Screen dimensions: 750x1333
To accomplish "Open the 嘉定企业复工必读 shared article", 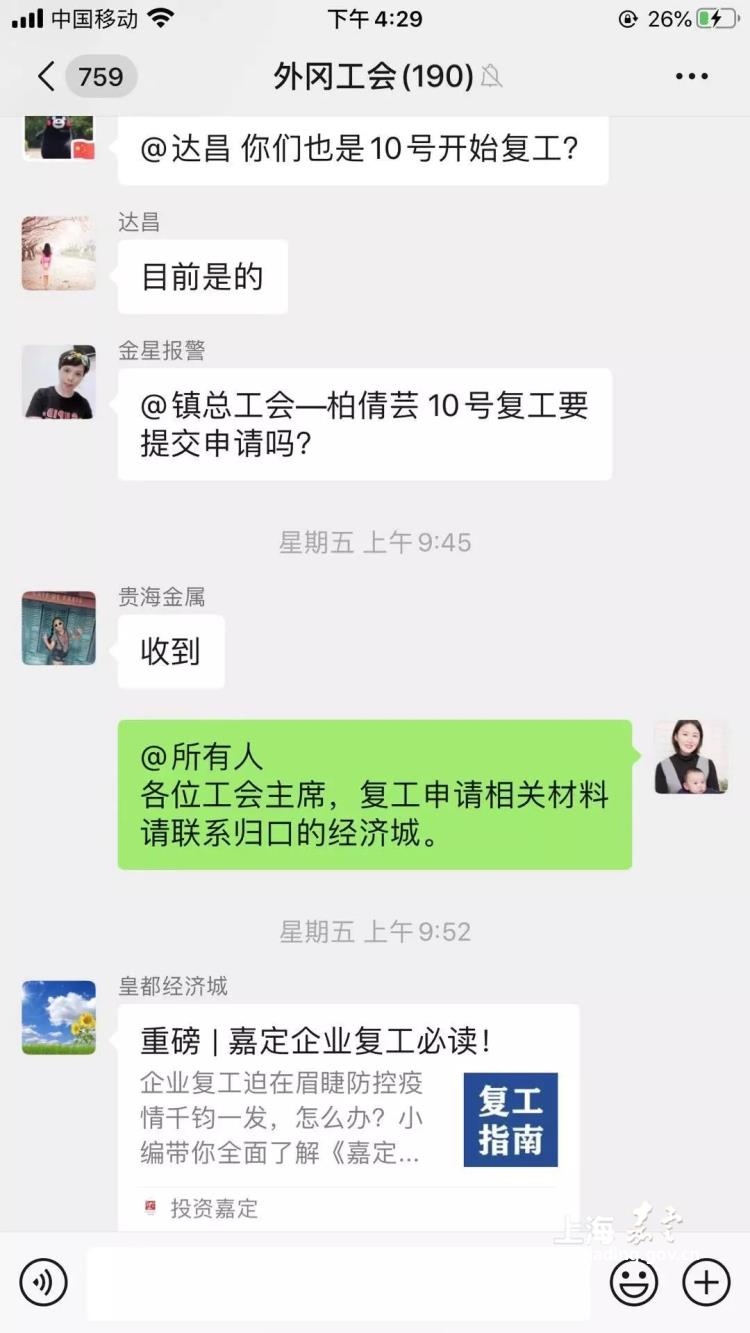I will pyautogui.click(x=348, y=1112).
